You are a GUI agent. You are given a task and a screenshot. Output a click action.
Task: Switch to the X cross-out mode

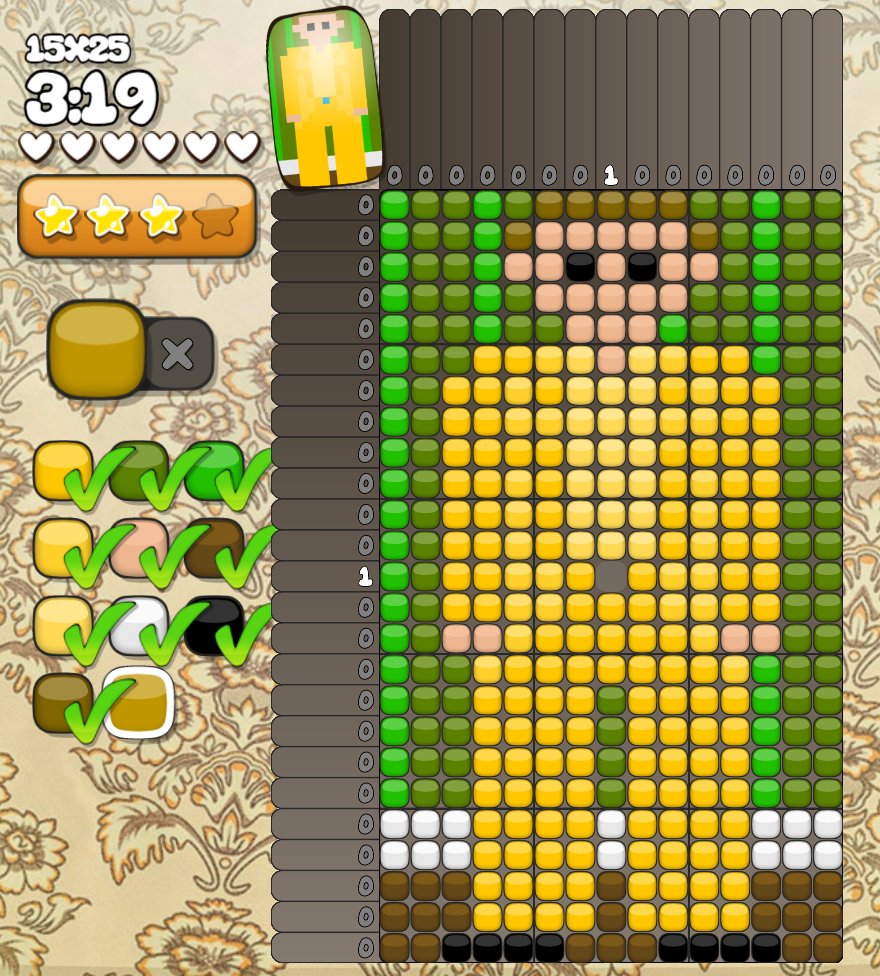pyautogui.click(x=178, y=354)
